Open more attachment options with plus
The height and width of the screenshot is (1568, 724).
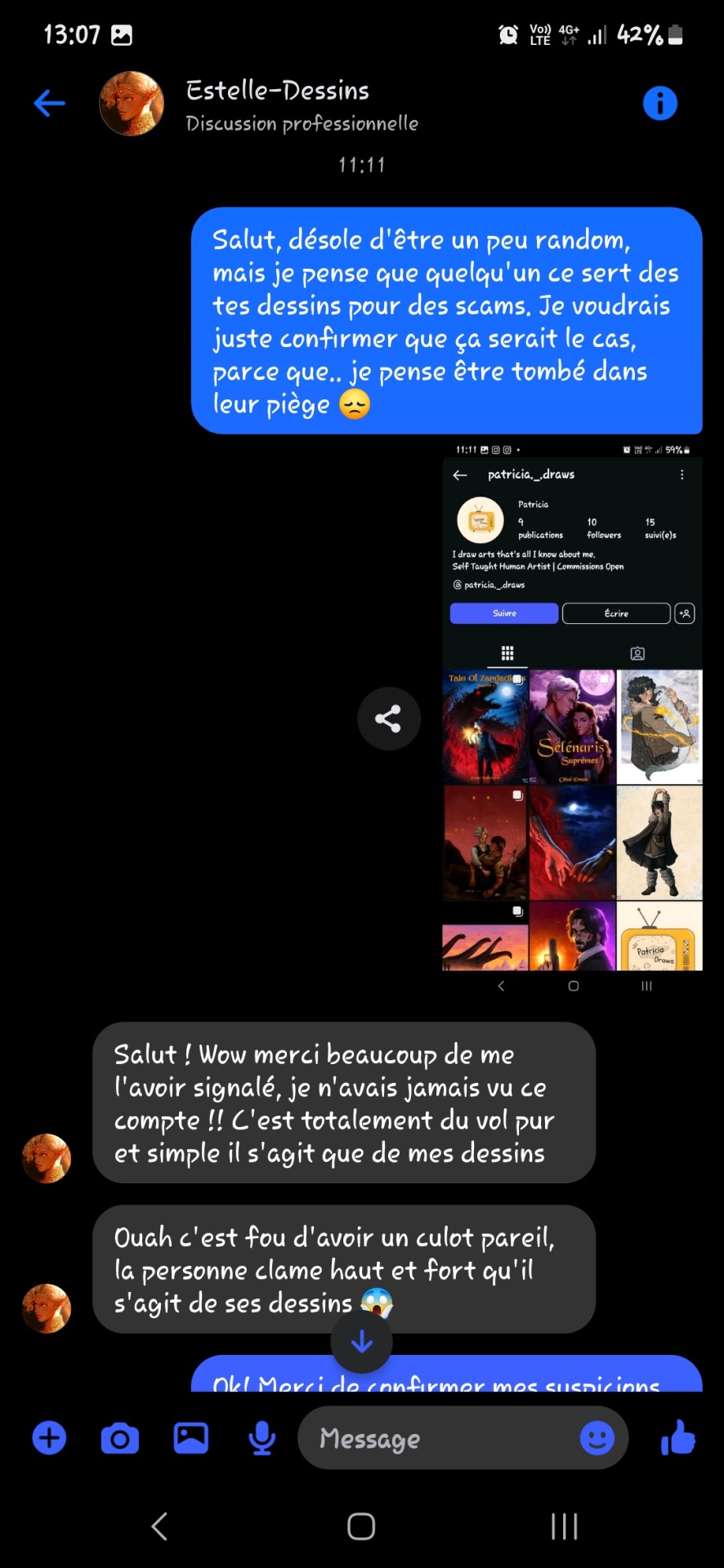[x=49, y=1438]
